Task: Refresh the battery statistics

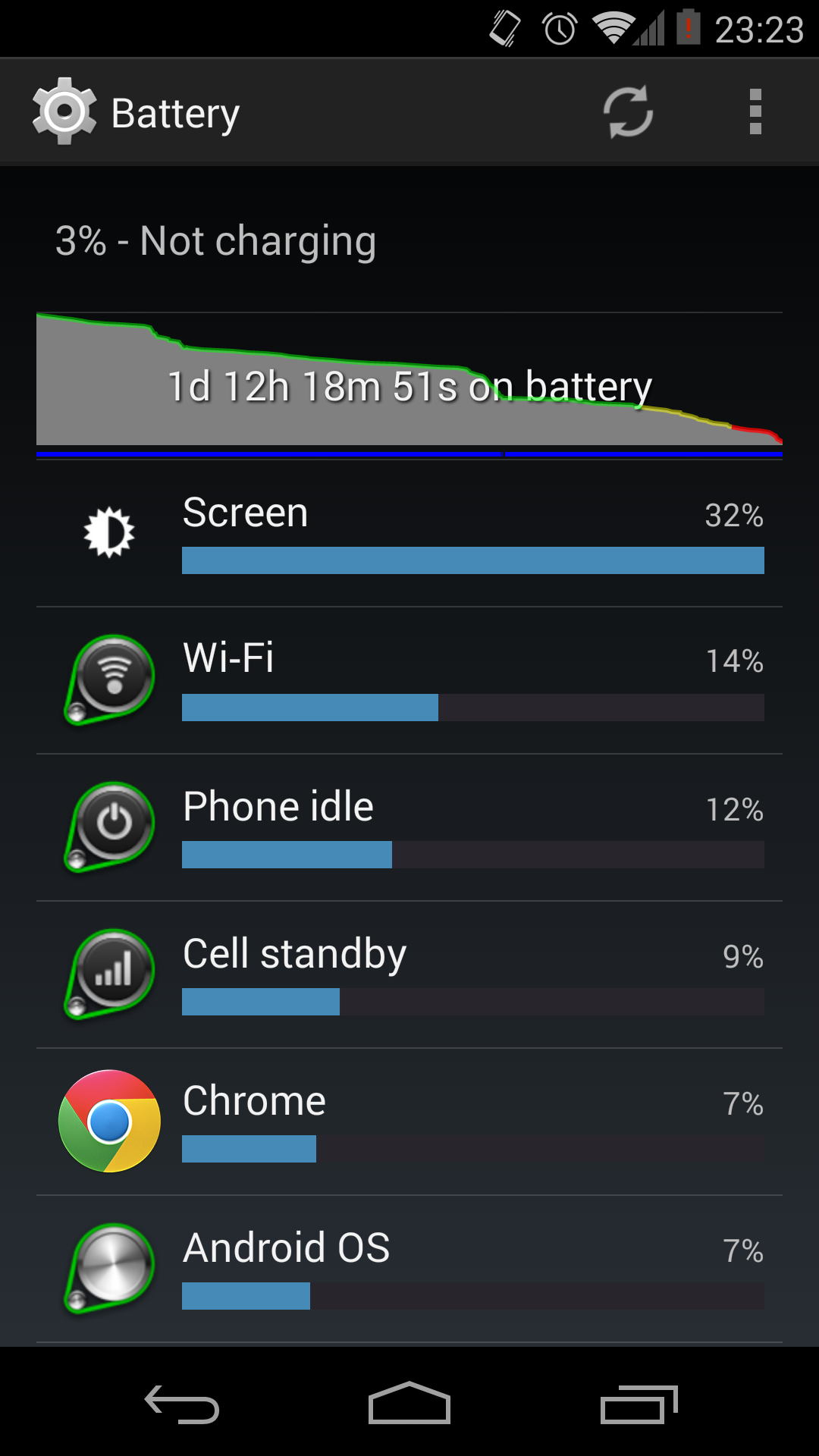Action: coord(628,112)
